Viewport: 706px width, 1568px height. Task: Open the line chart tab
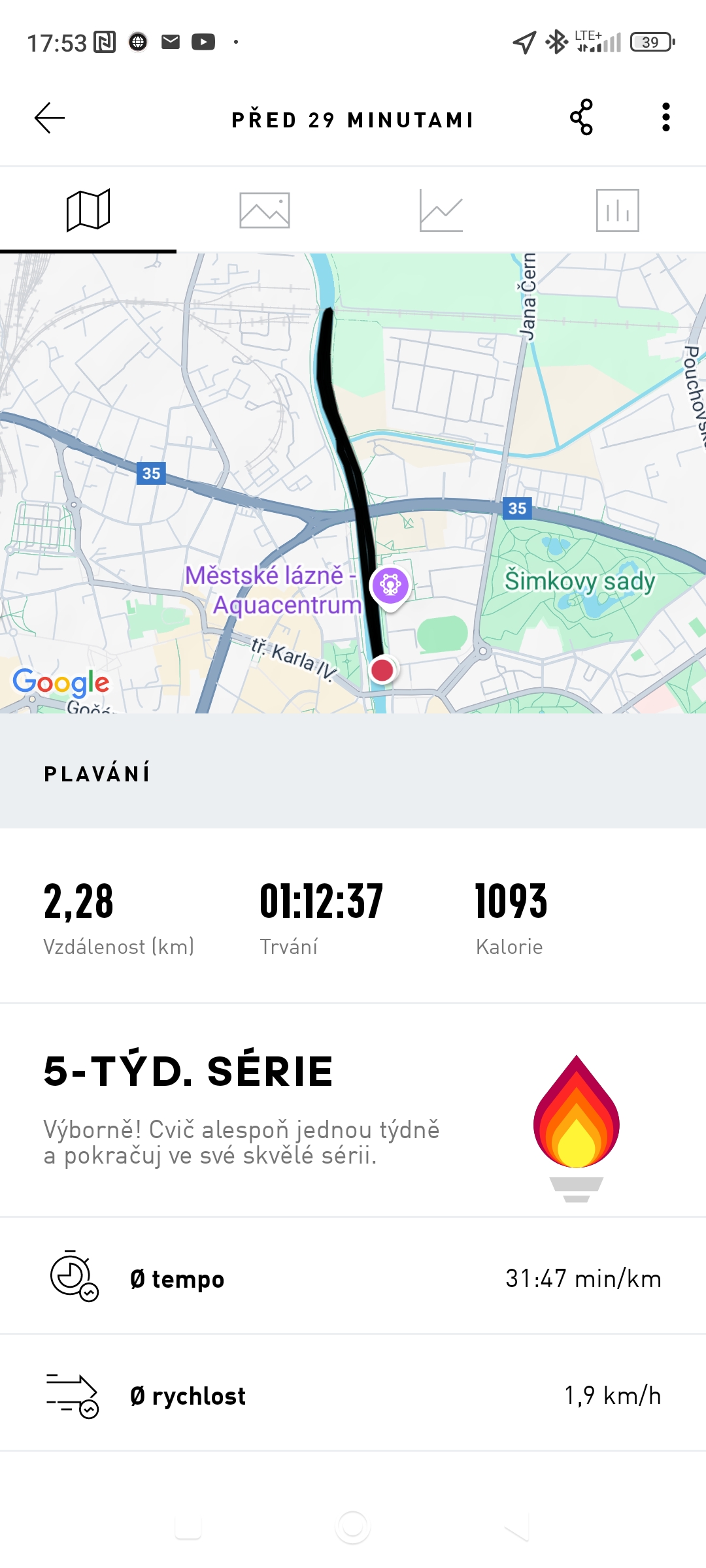point(441,210)
